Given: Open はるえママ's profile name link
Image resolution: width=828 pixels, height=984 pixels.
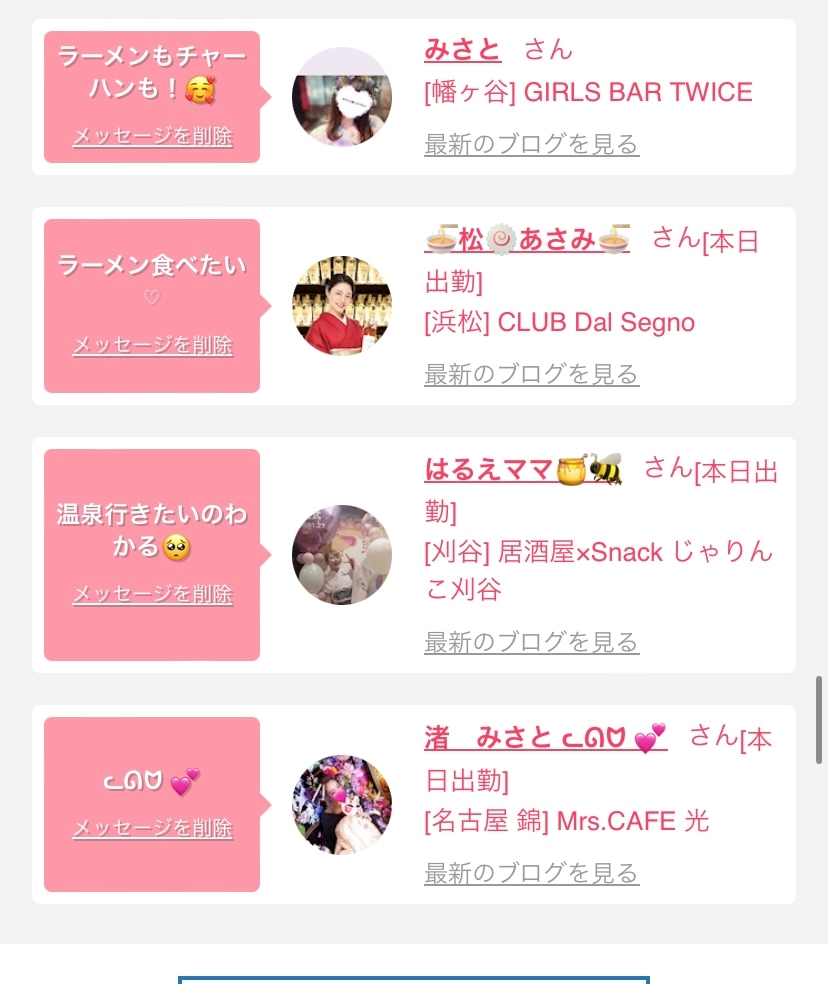Looking at the screenshot, I should (x=524, y=469).
